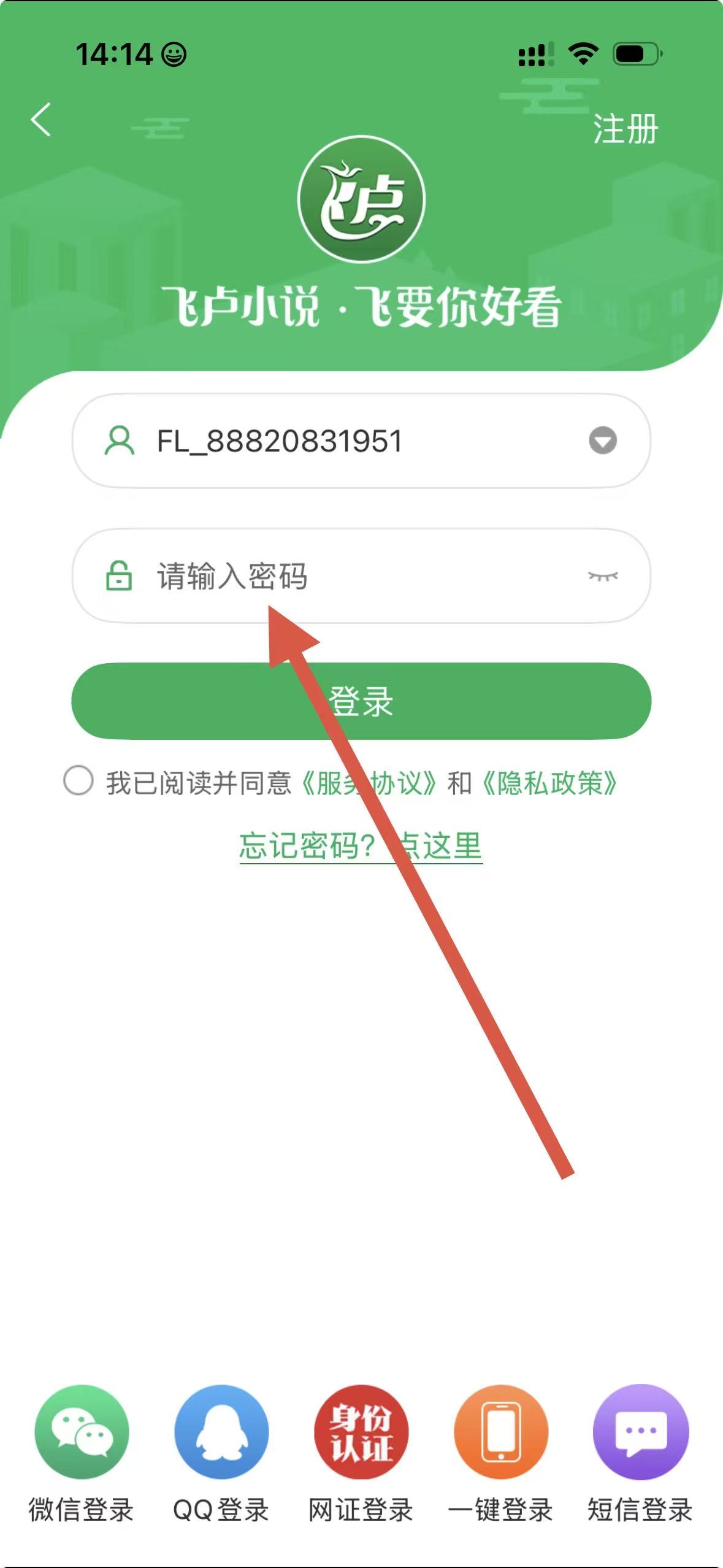Expand the saved accounts dropdown arrow
This screenshot has height=1568, width=723.
click(x=602, y=440)
